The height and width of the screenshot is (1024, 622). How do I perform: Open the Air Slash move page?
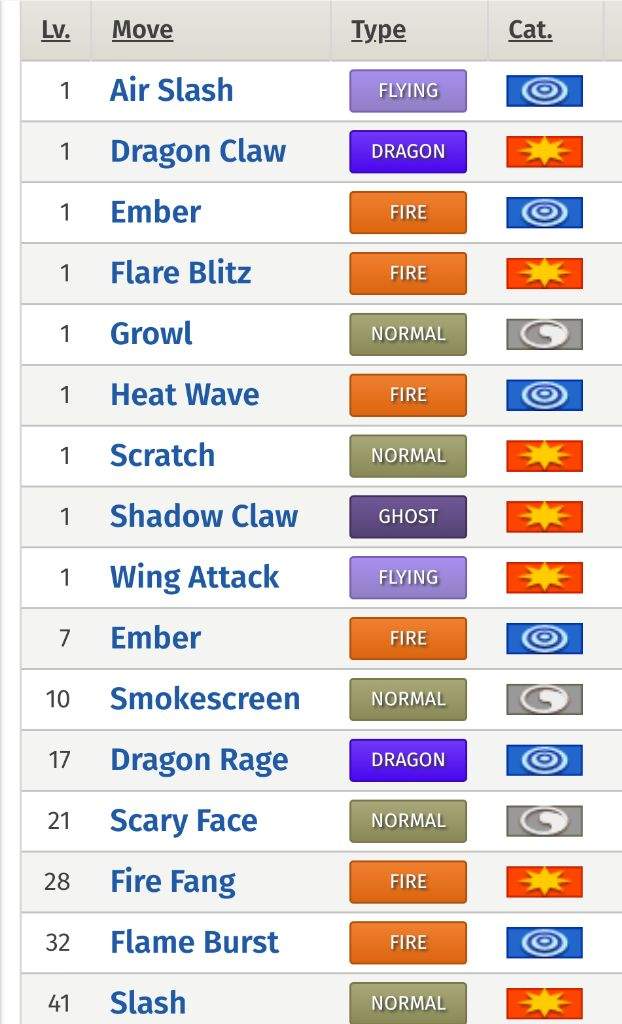[x=171, y=90]
